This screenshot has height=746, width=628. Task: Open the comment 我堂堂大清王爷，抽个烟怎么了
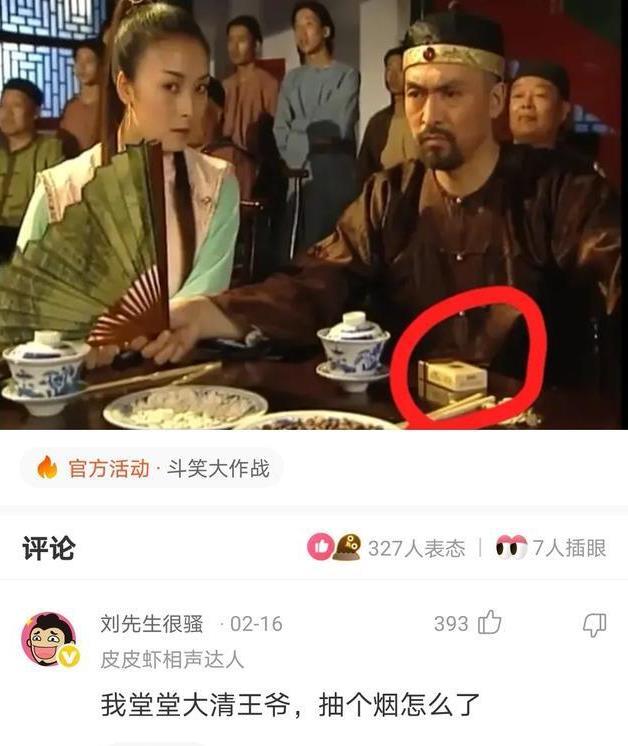pos(290,705)
